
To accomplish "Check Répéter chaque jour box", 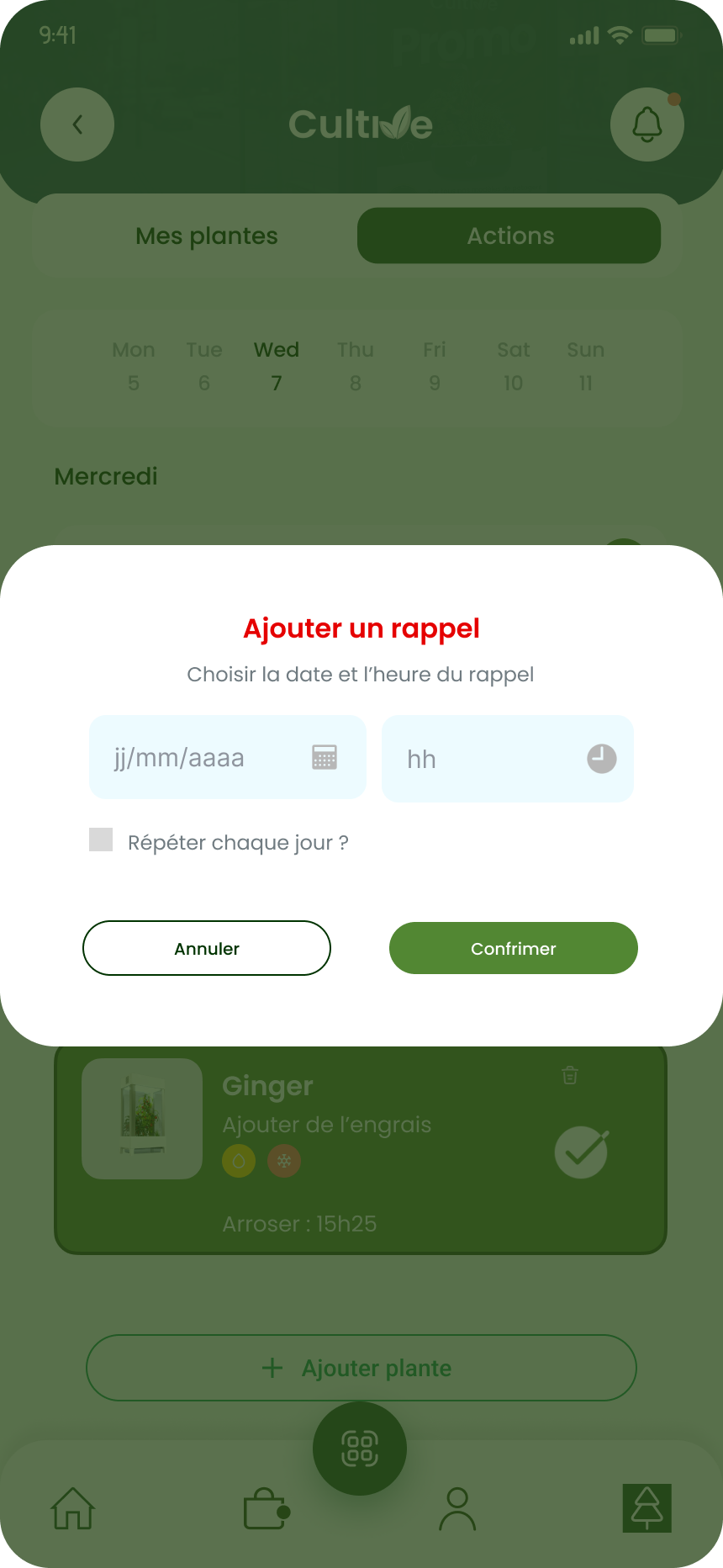I will point(101,840).
